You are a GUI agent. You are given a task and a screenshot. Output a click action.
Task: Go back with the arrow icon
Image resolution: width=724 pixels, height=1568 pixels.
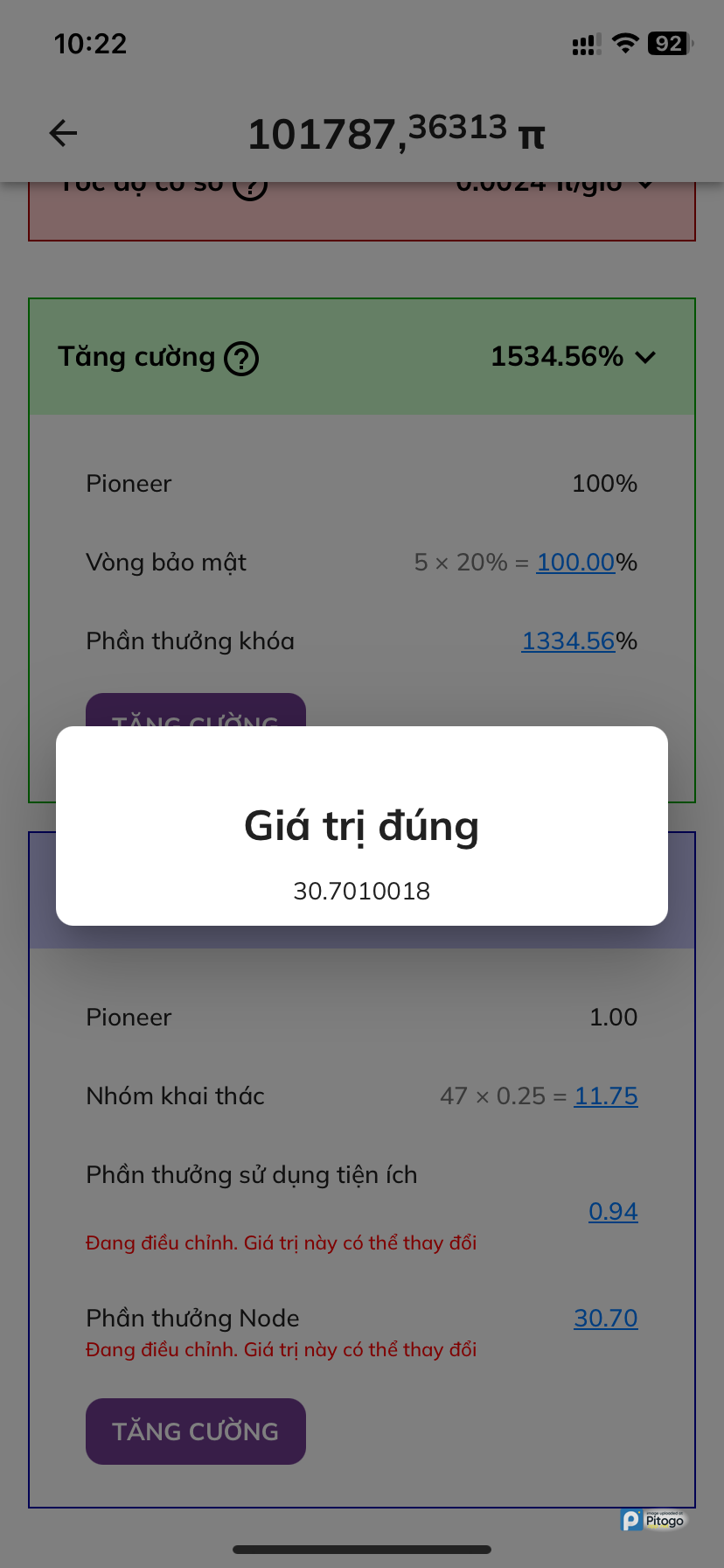(63, 133)
